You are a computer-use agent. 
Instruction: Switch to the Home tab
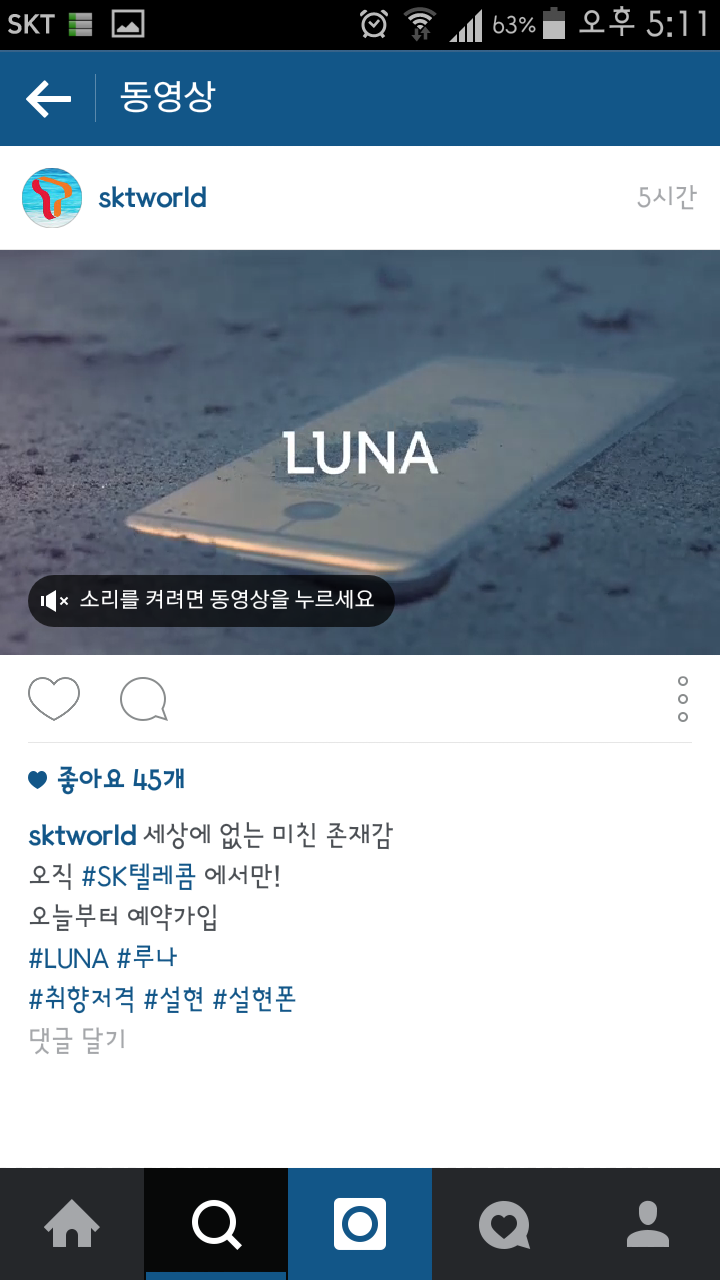tap(72, 1224)
